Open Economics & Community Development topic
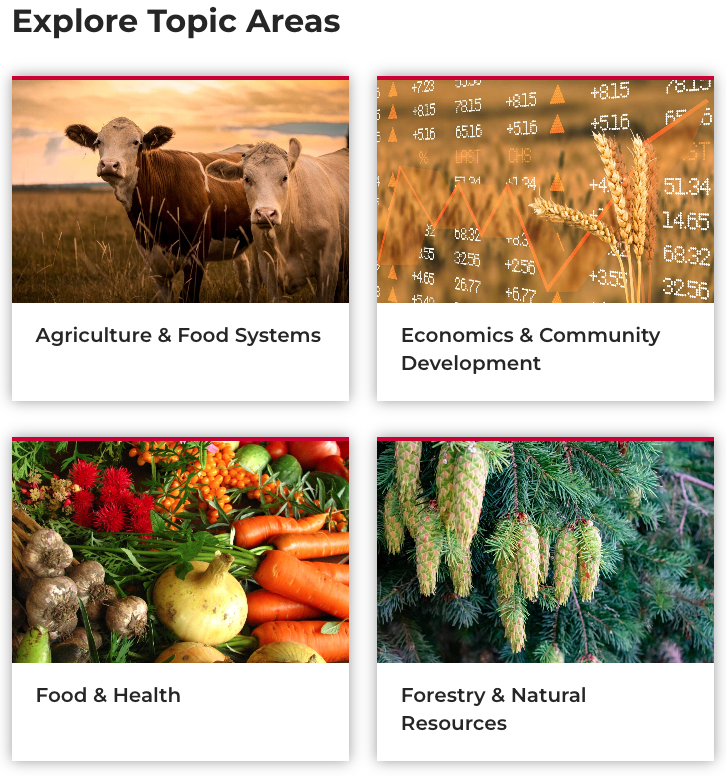The width and height of the screenshot is (726, 776). (530, 348)
